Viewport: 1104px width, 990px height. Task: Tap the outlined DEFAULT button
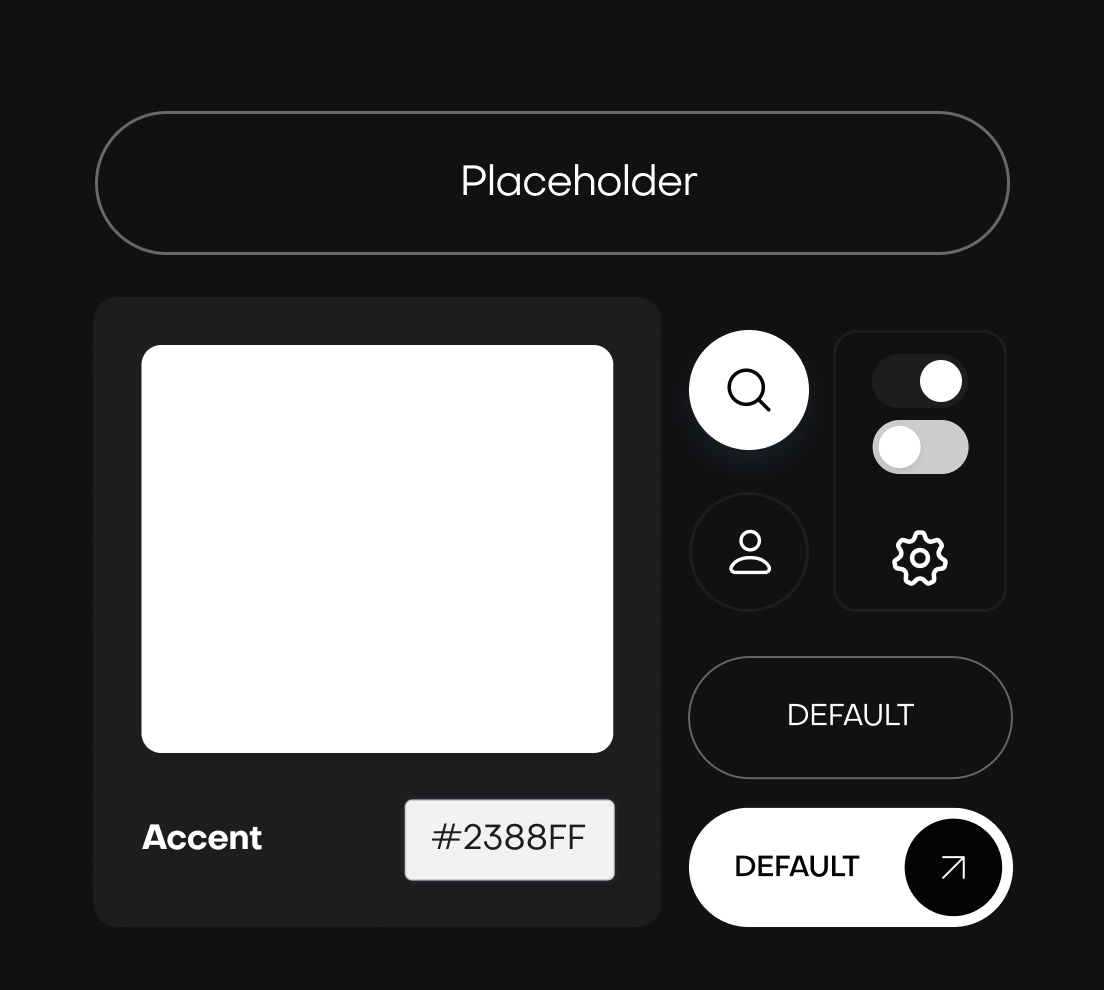pos(850,716)
